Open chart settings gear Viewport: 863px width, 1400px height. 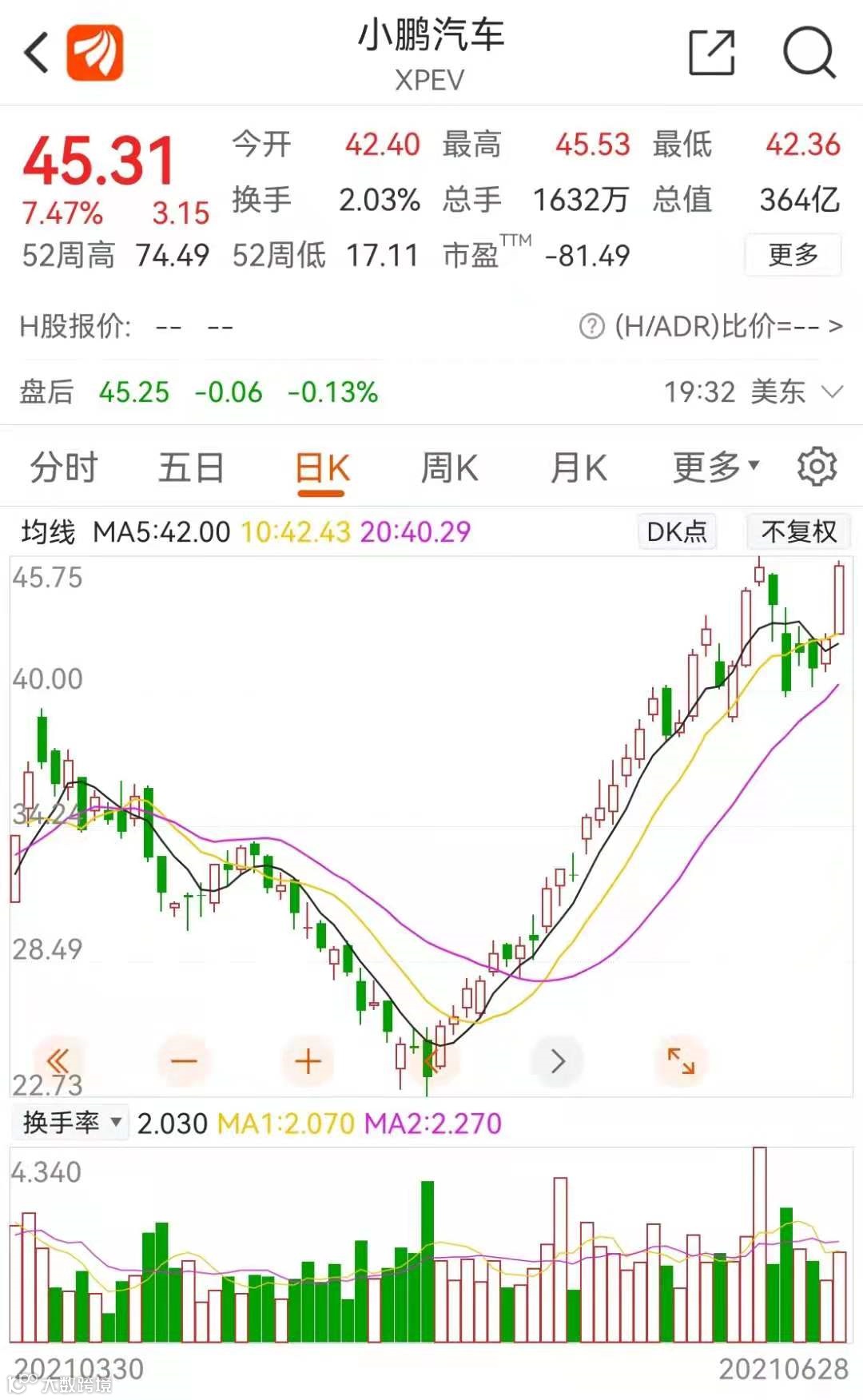817,467
